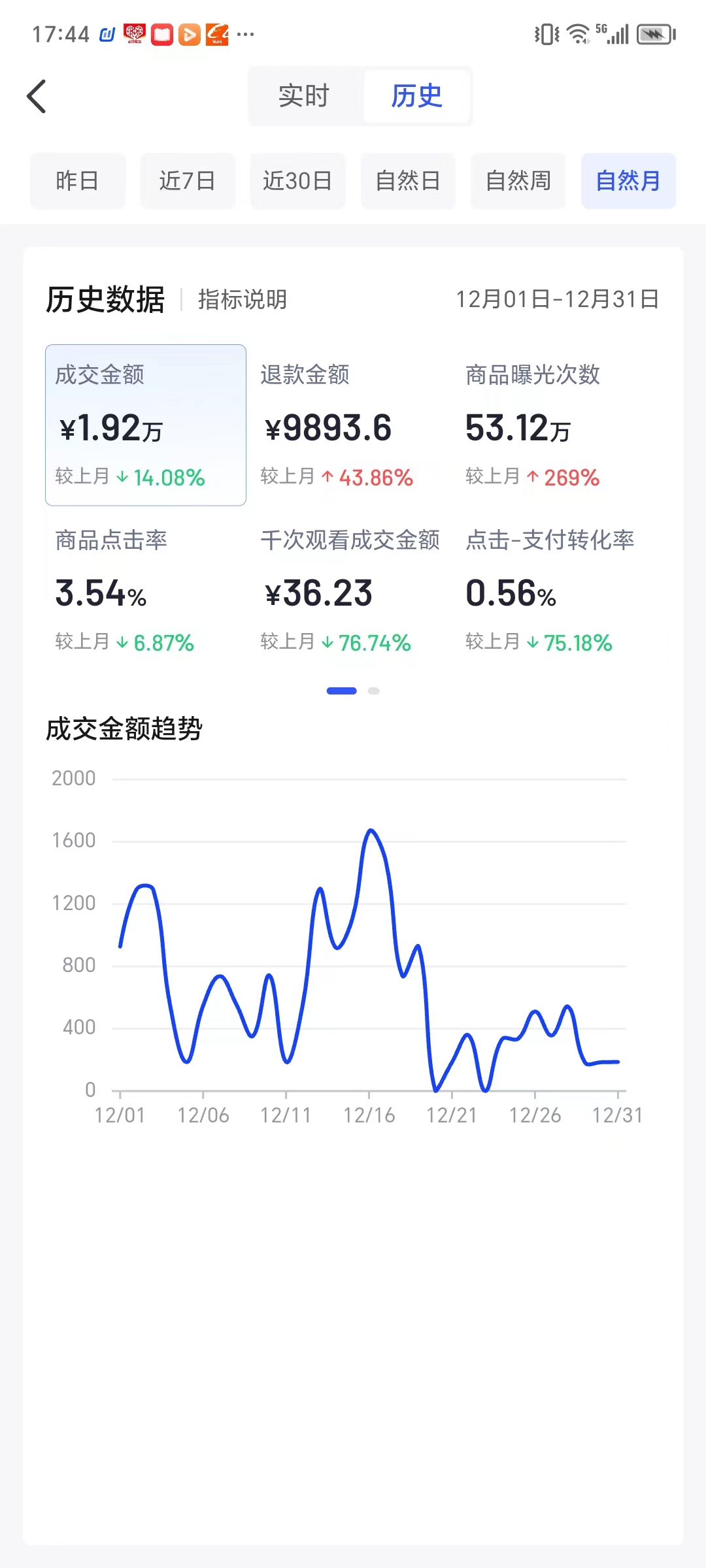Filter data by 近30日
Viewport: 706px width, 1568px height.
point(297,181)
